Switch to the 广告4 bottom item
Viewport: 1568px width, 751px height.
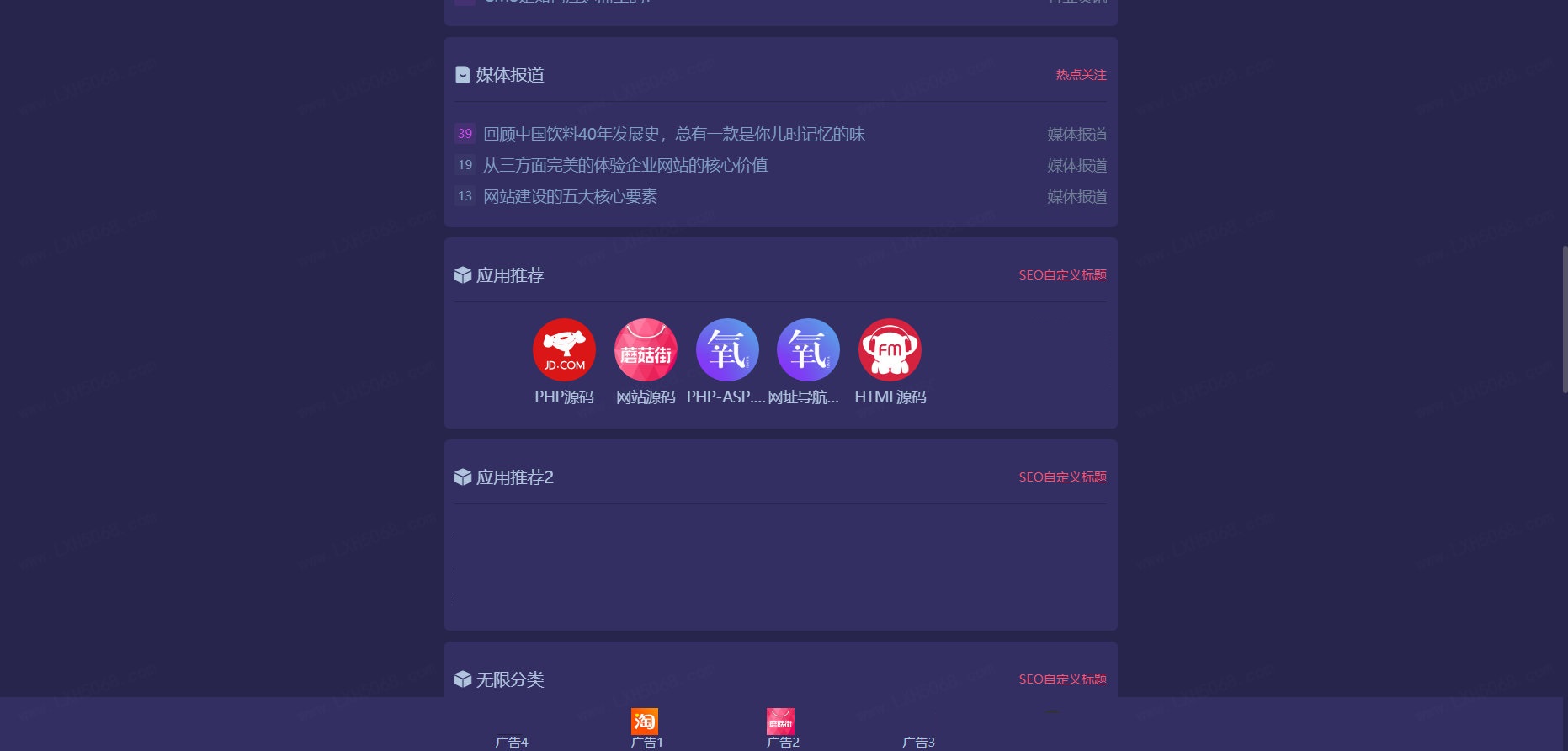click(x=512, y=736)
